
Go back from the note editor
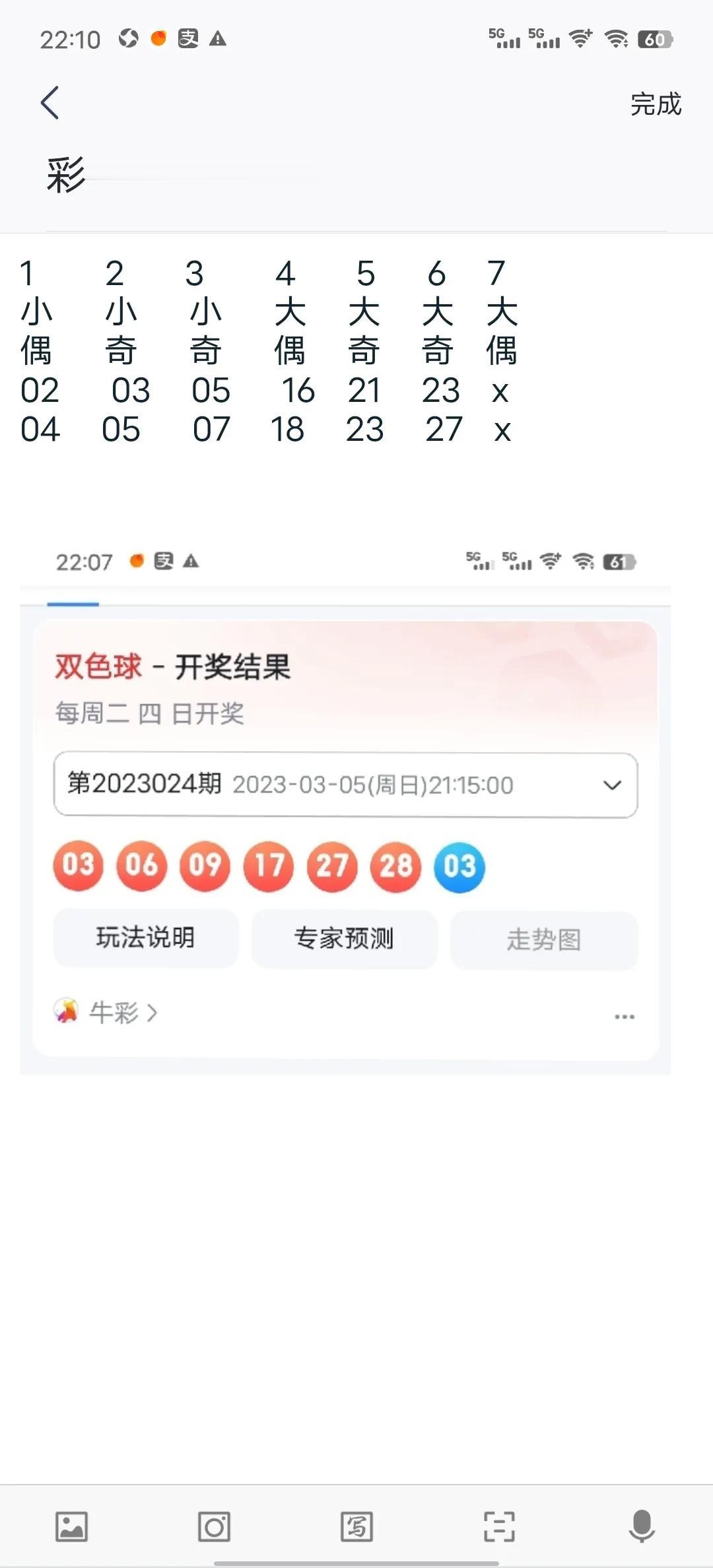[50, 103]
